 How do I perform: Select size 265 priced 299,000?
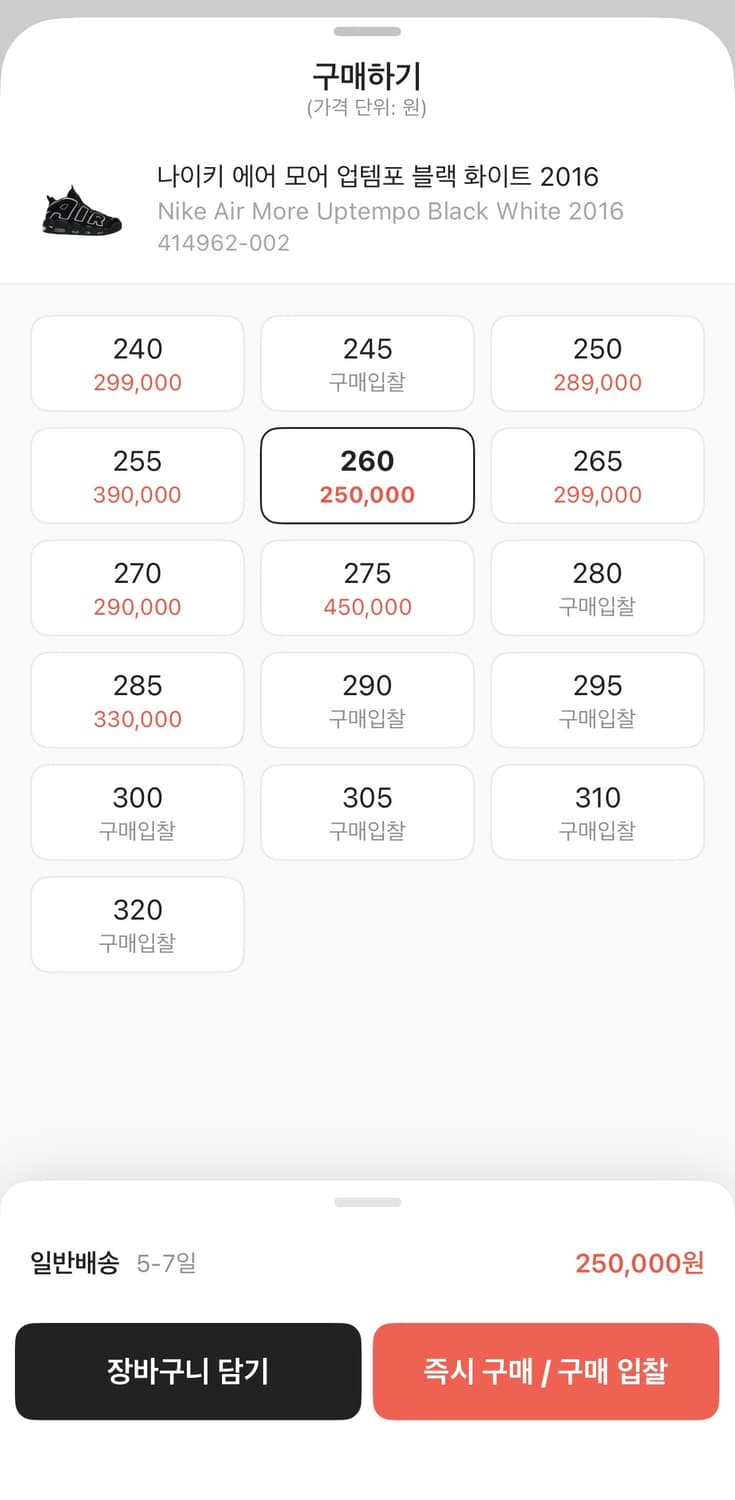point(597,475)
